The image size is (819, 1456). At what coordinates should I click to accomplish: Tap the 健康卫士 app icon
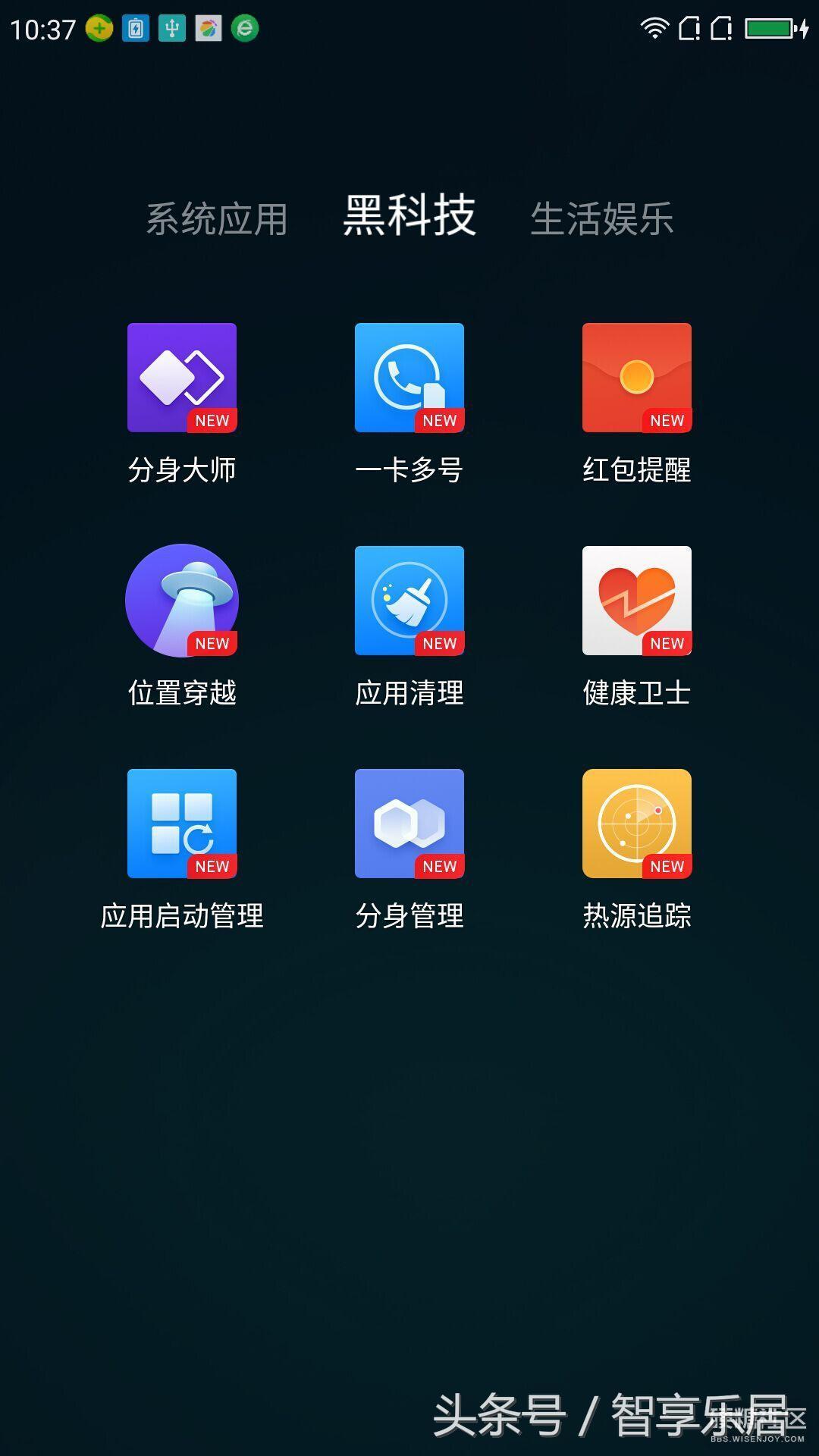tap(637, 601)
